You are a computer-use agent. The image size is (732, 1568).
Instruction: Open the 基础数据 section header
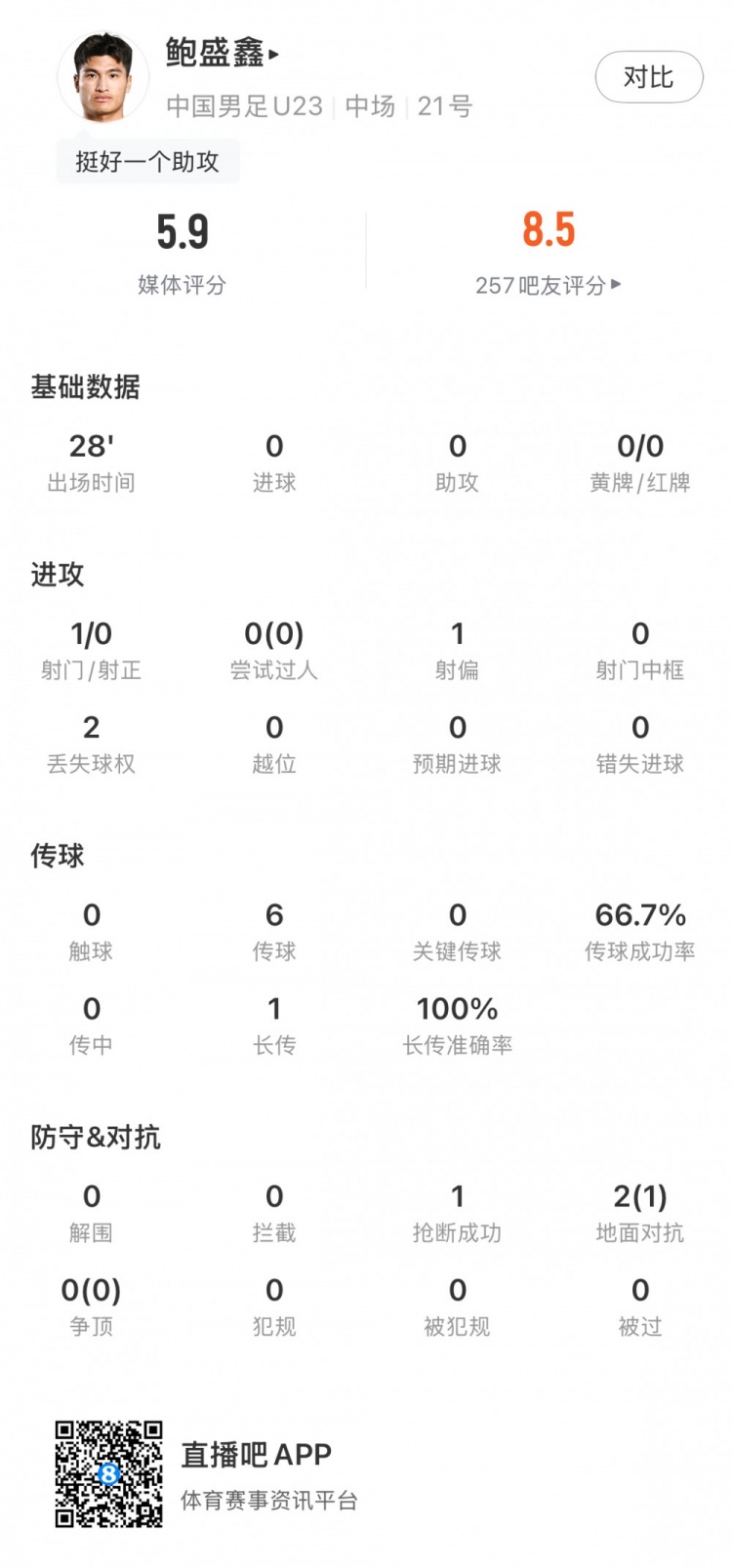86,387
